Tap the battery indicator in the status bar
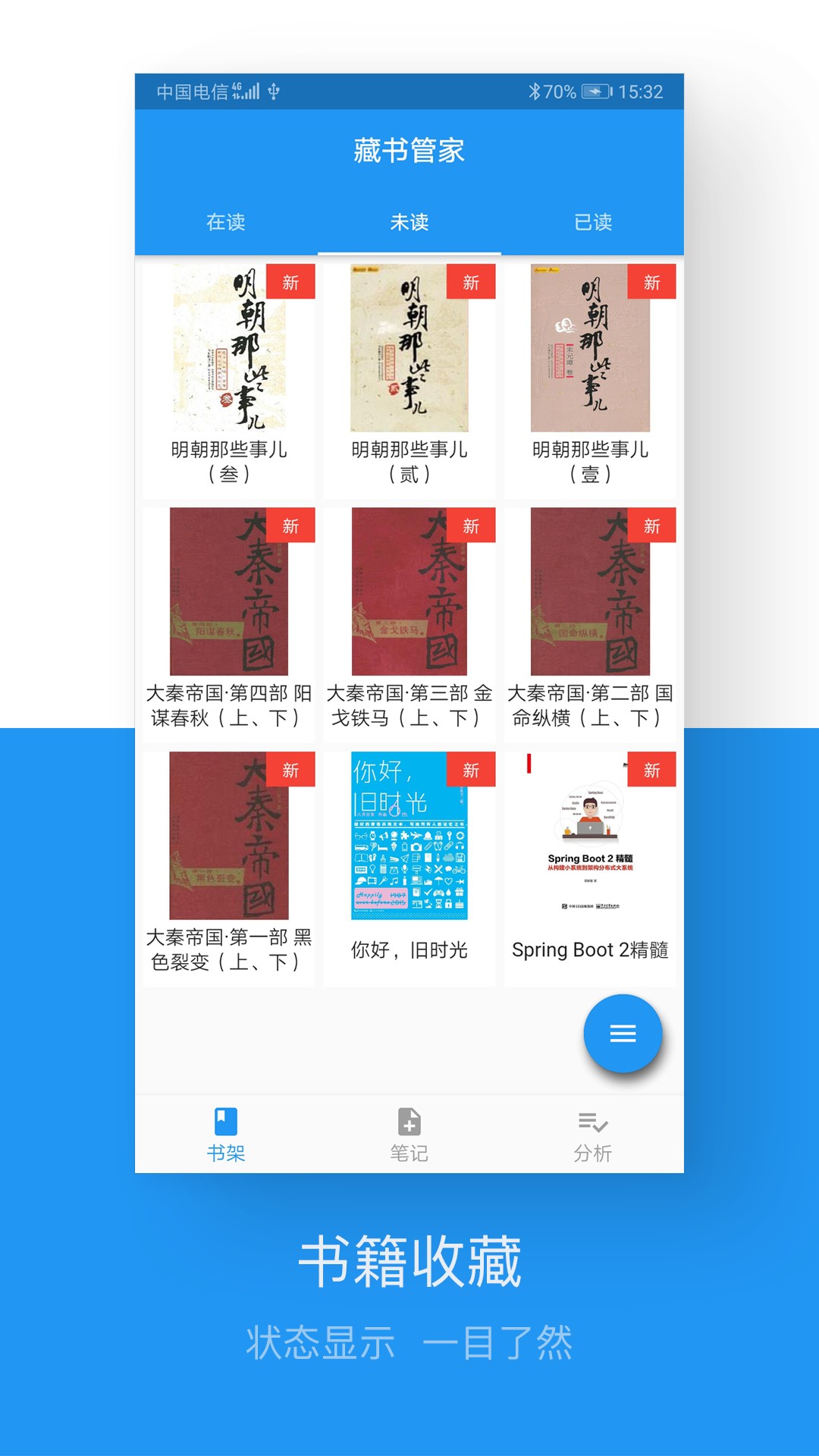This screenshot has height=1456, width=819. click(595, 89)
